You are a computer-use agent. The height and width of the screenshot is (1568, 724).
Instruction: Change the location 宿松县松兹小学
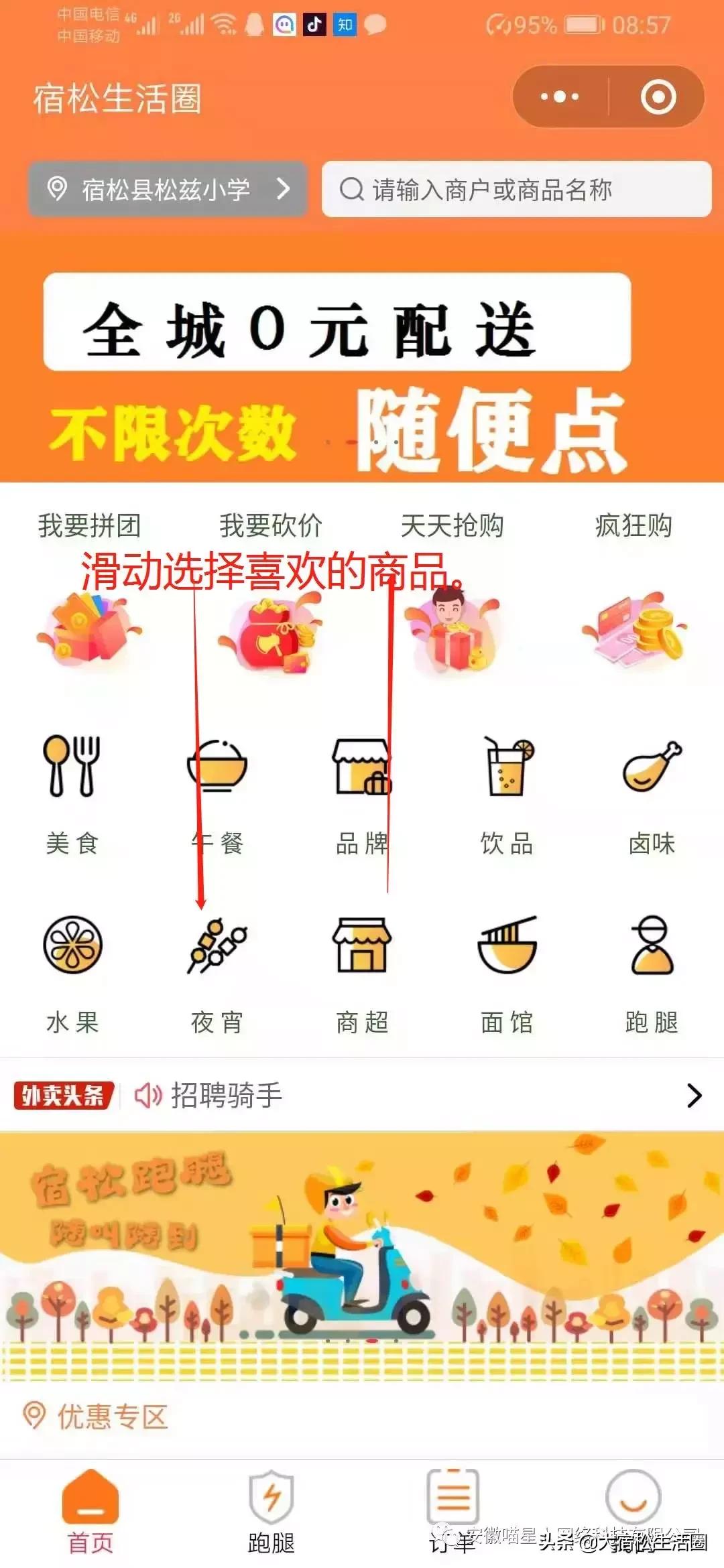coord(168,190)
